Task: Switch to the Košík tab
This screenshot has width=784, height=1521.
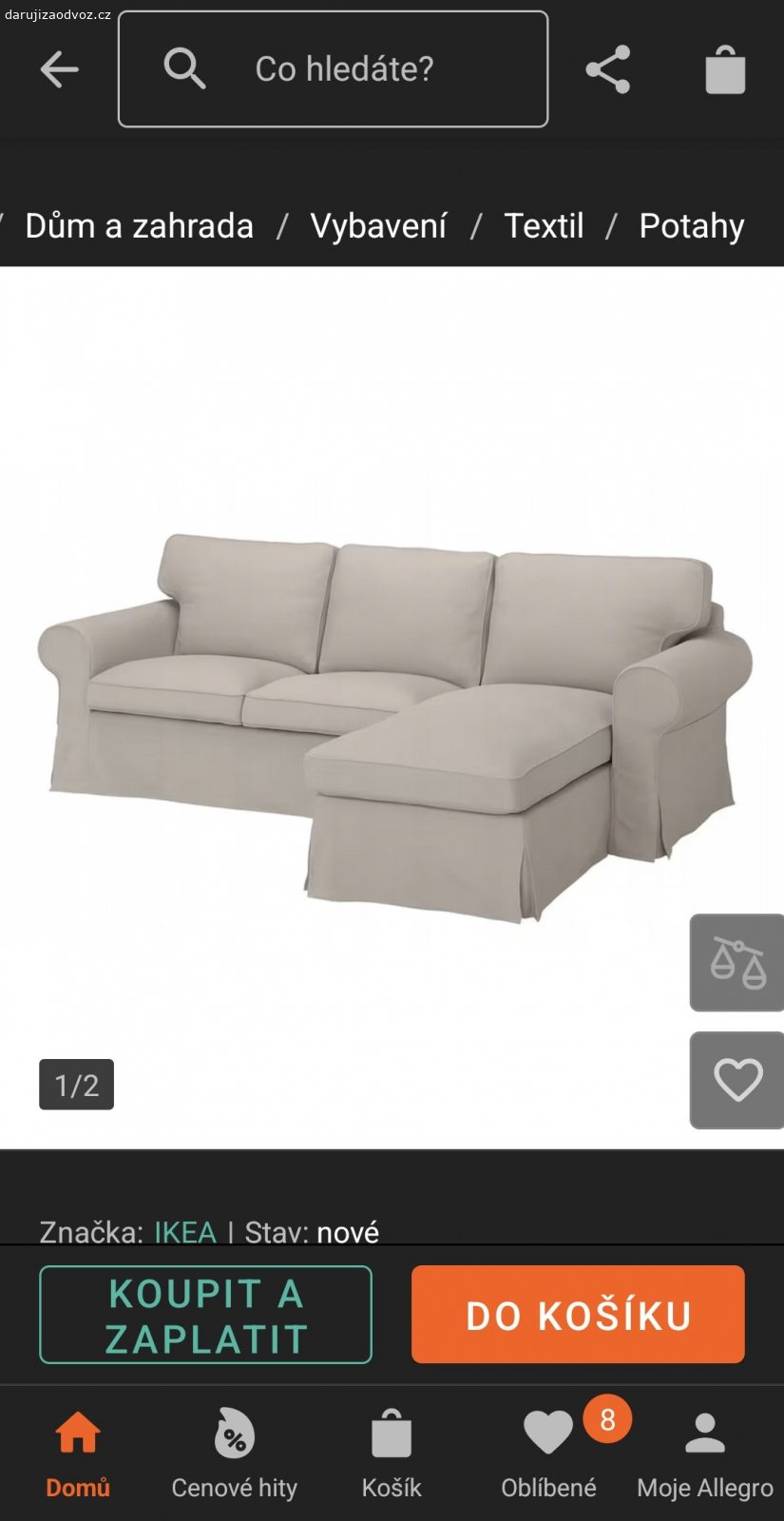Action: point(391,1453)
